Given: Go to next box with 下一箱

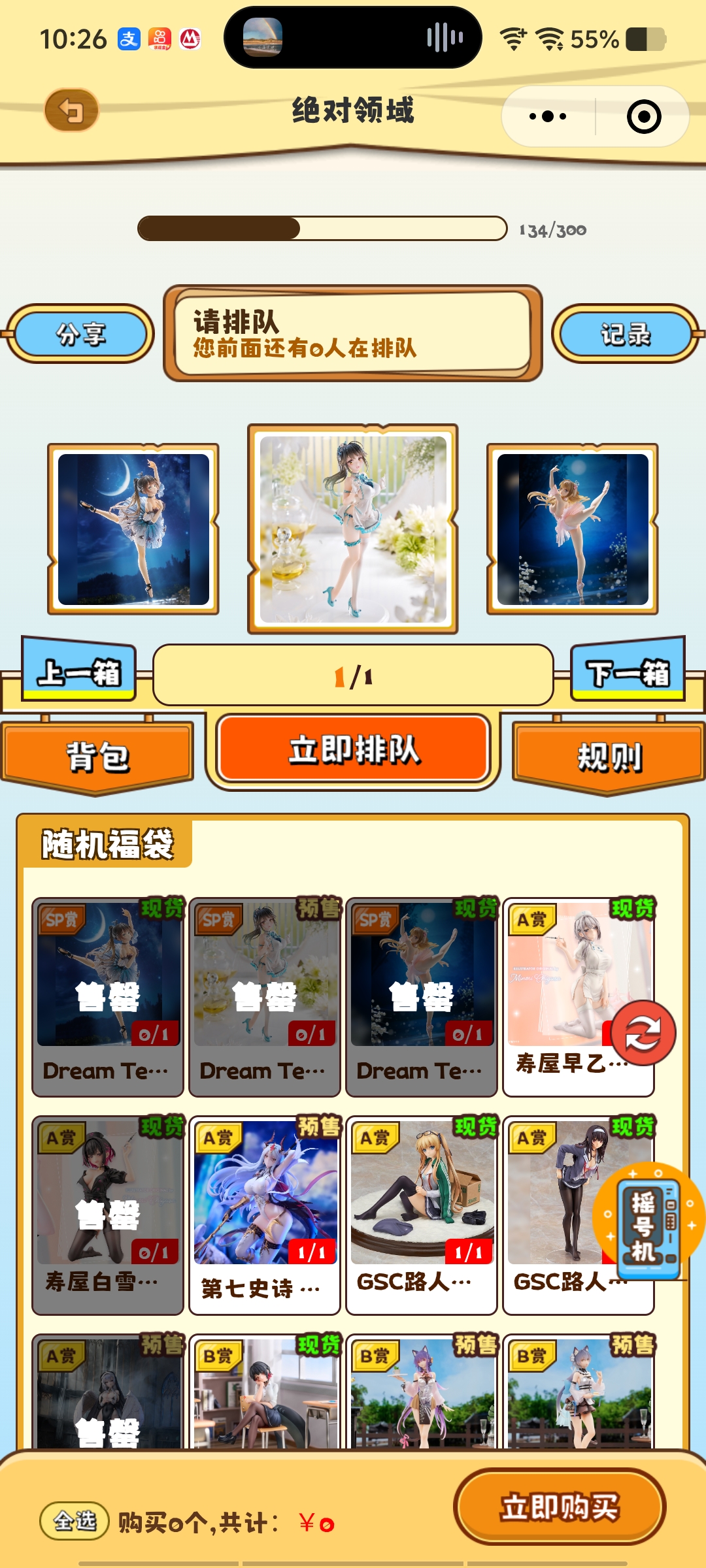Looking at the screenshot, I should 628,672.
